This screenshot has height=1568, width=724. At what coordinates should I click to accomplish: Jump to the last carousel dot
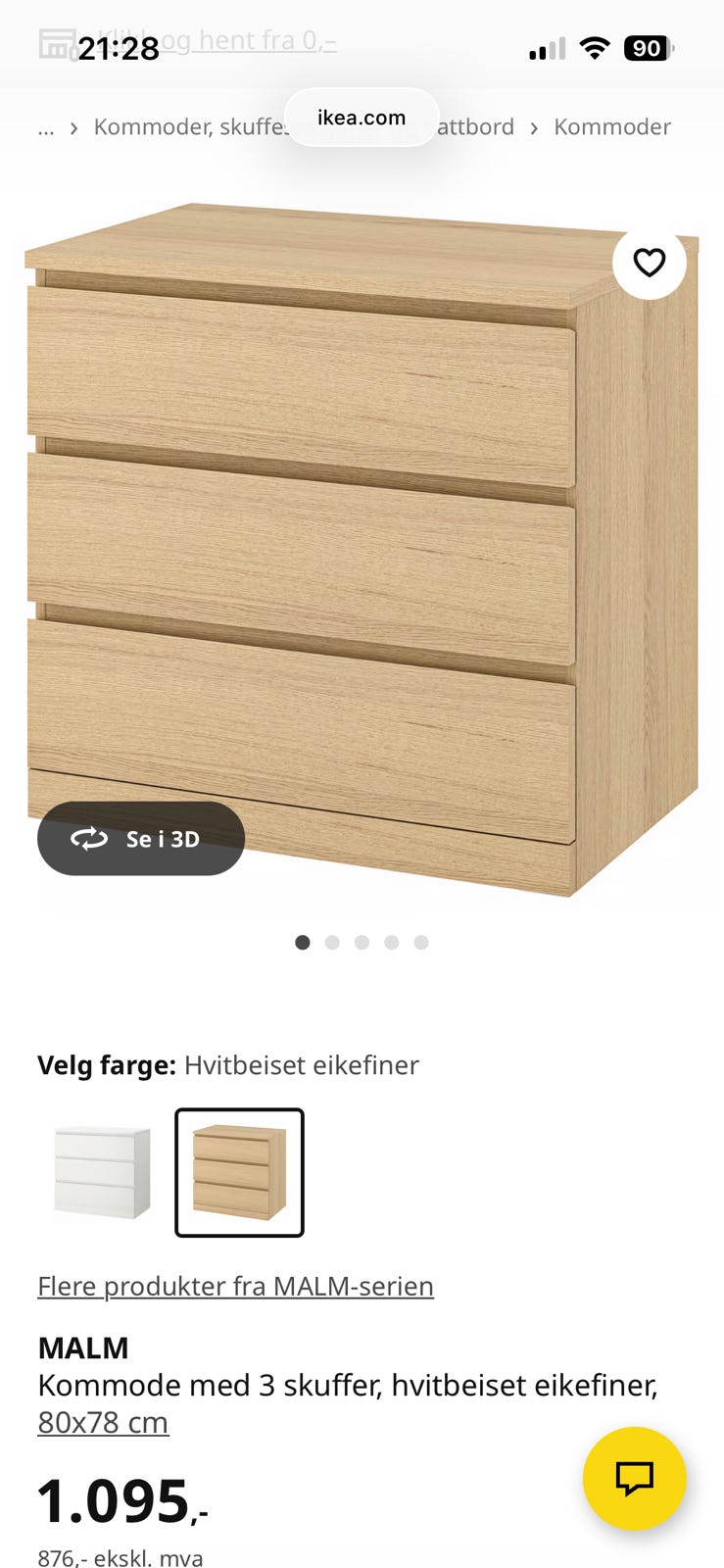(421, 942)
